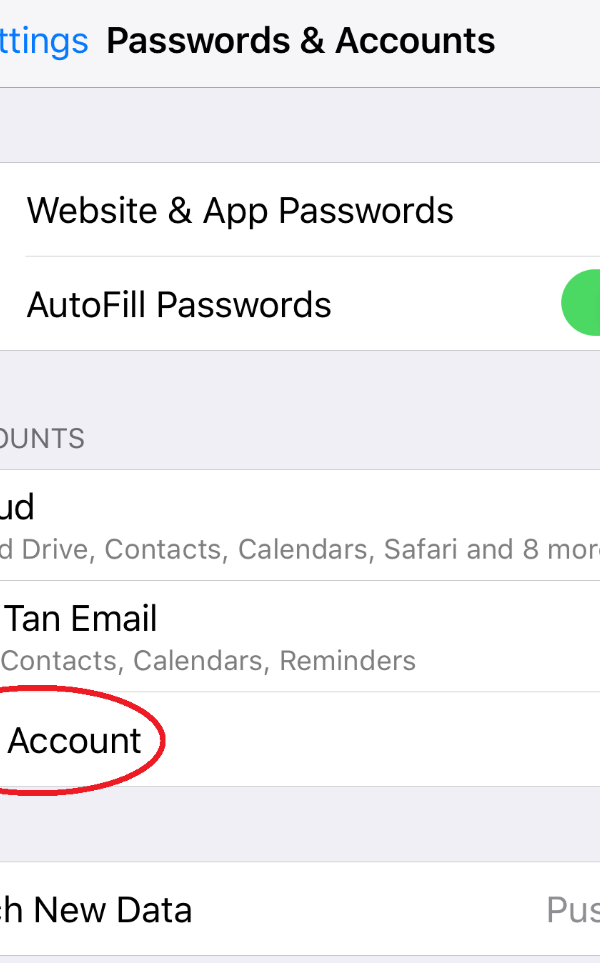Open Website & App Passwords
The image size is (600, 963).
(x=300, y=210)
